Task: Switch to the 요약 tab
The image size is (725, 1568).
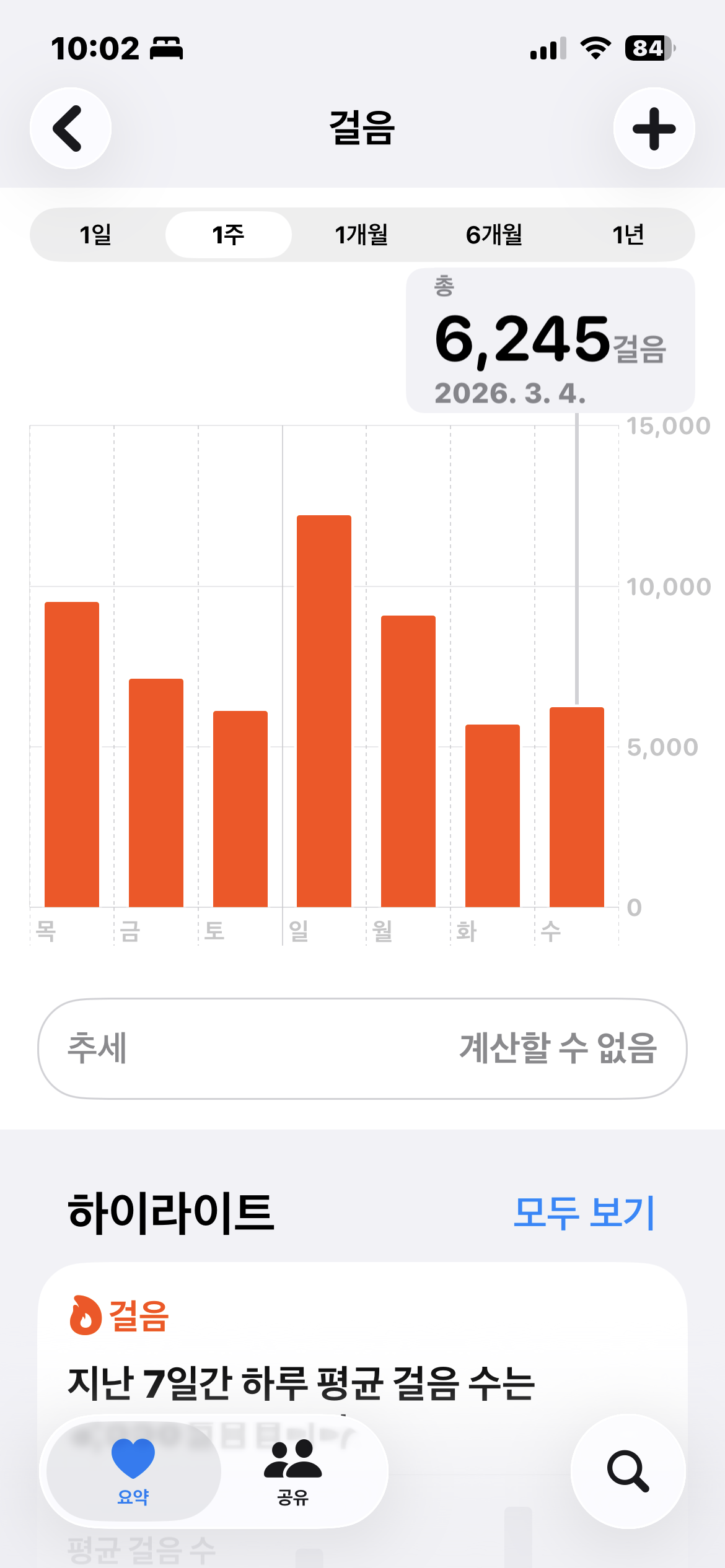Action: coord(133,1471)
